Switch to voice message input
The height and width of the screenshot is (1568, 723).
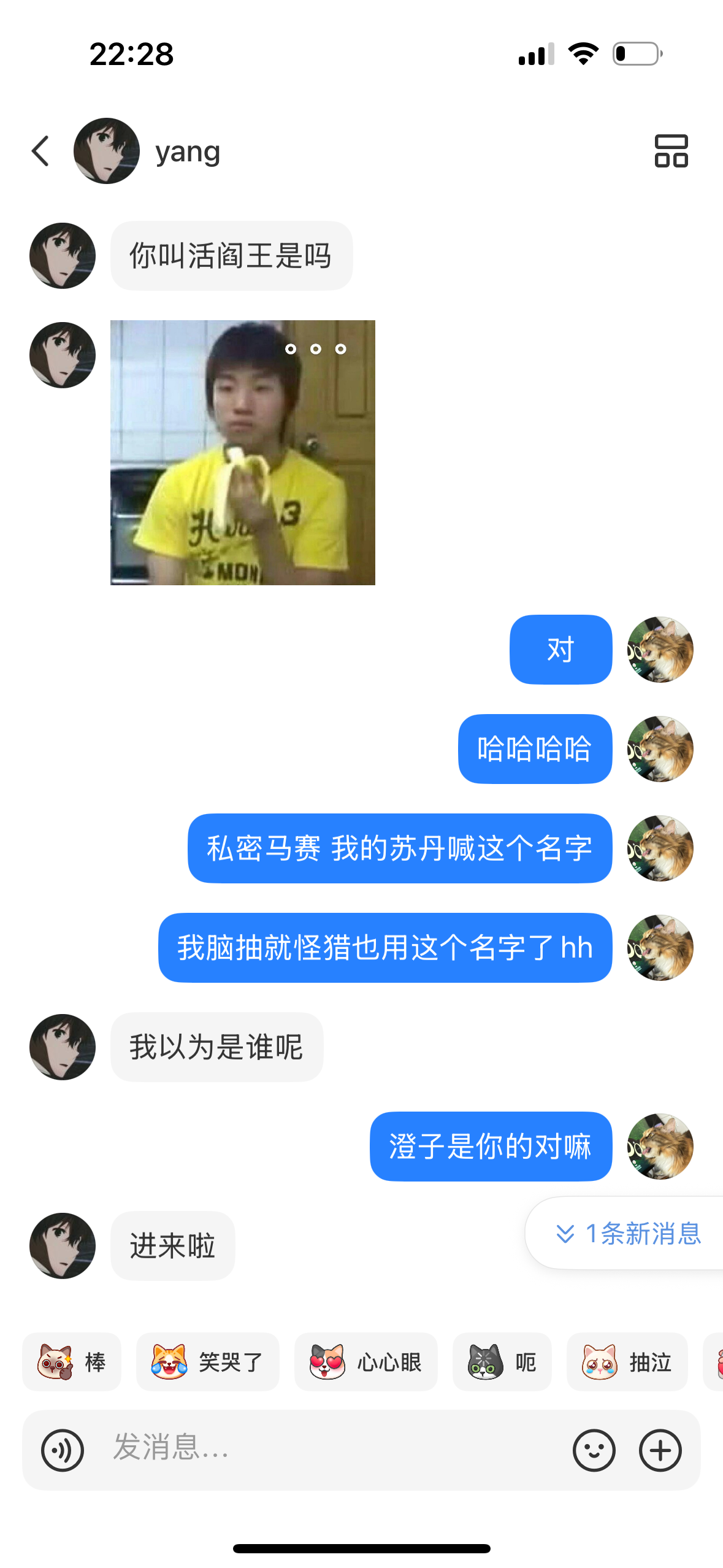[63, 1450]
